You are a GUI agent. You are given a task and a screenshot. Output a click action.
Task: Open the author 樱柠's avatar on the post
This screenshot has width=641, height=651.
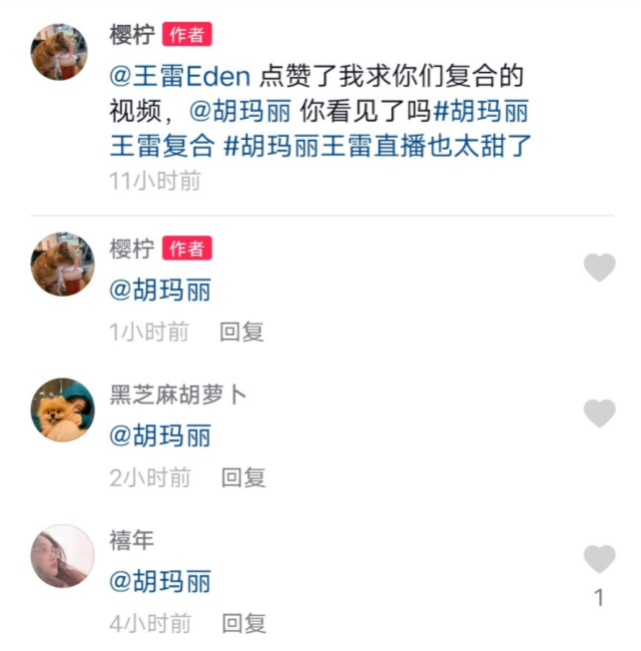point(59,51)
